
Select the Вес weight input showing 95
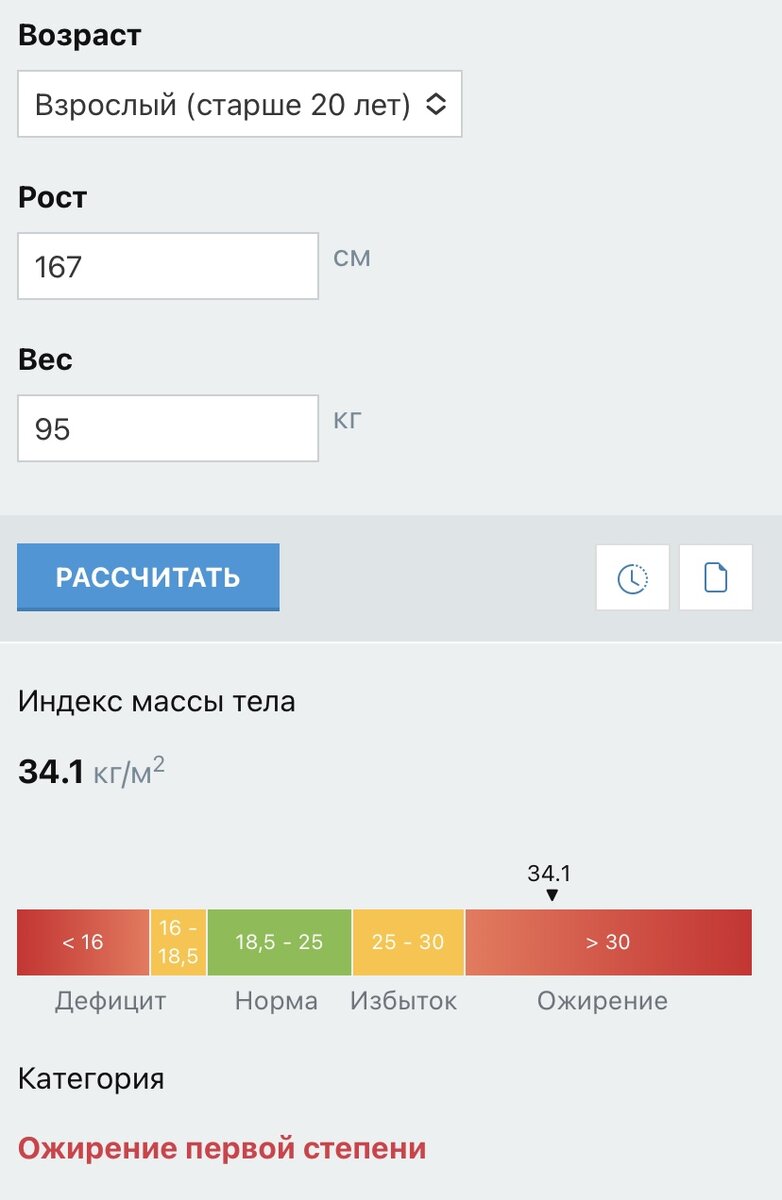pos(167,427)
